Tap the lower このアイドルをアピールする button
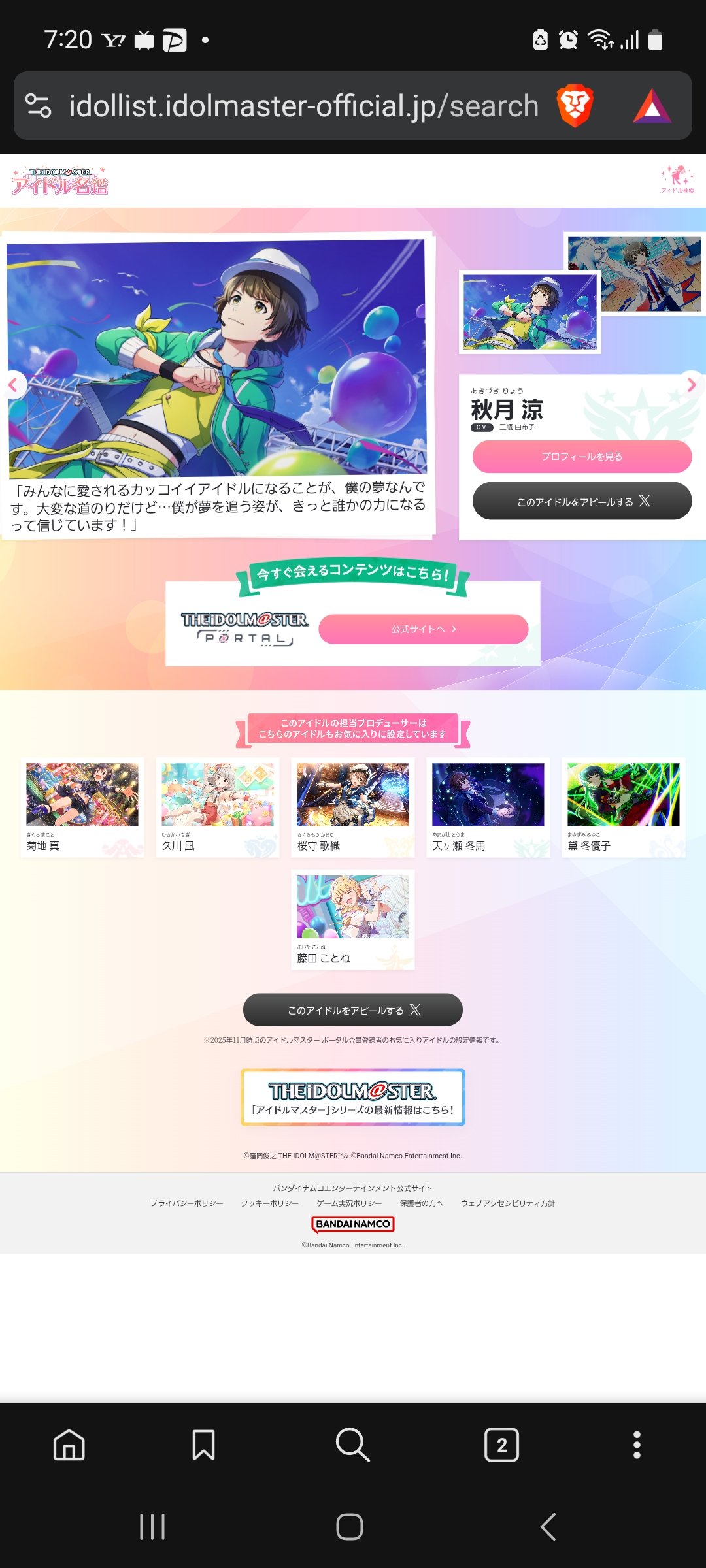 point(353,1010)
